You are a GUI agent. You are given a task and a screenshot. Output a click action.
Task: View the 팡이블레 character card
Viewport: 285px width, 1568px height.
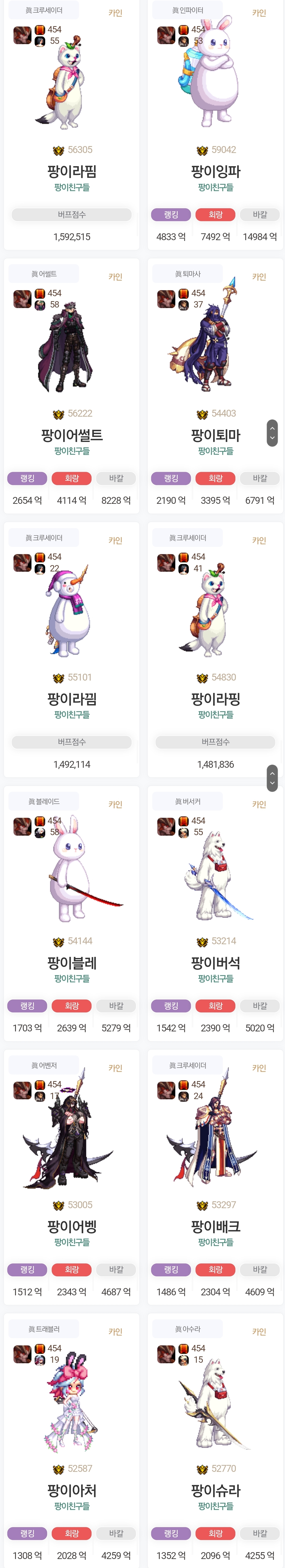click(72, 962)
